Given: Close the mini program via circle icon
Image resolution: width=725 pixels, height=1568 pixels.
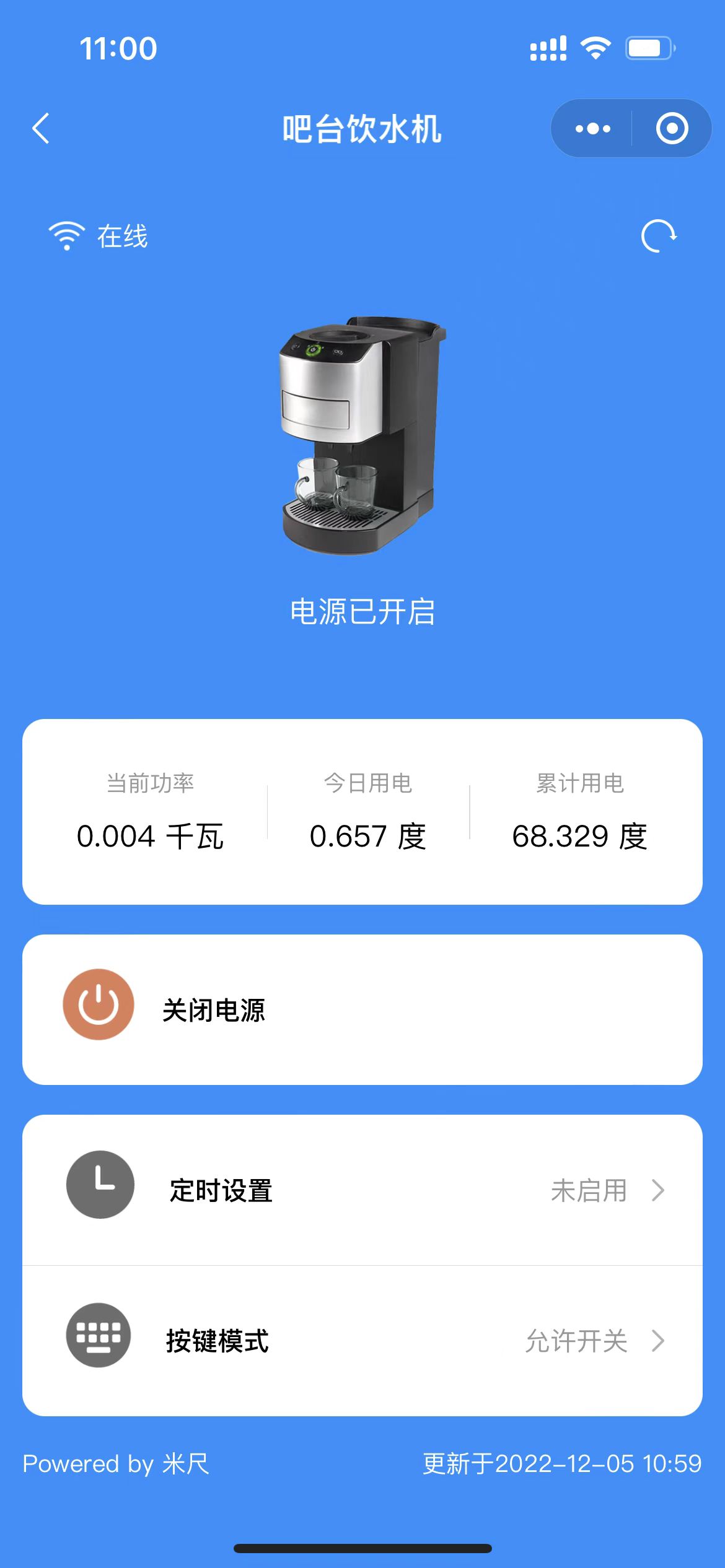Looking at the screenshot, I should tap(672, 129).
